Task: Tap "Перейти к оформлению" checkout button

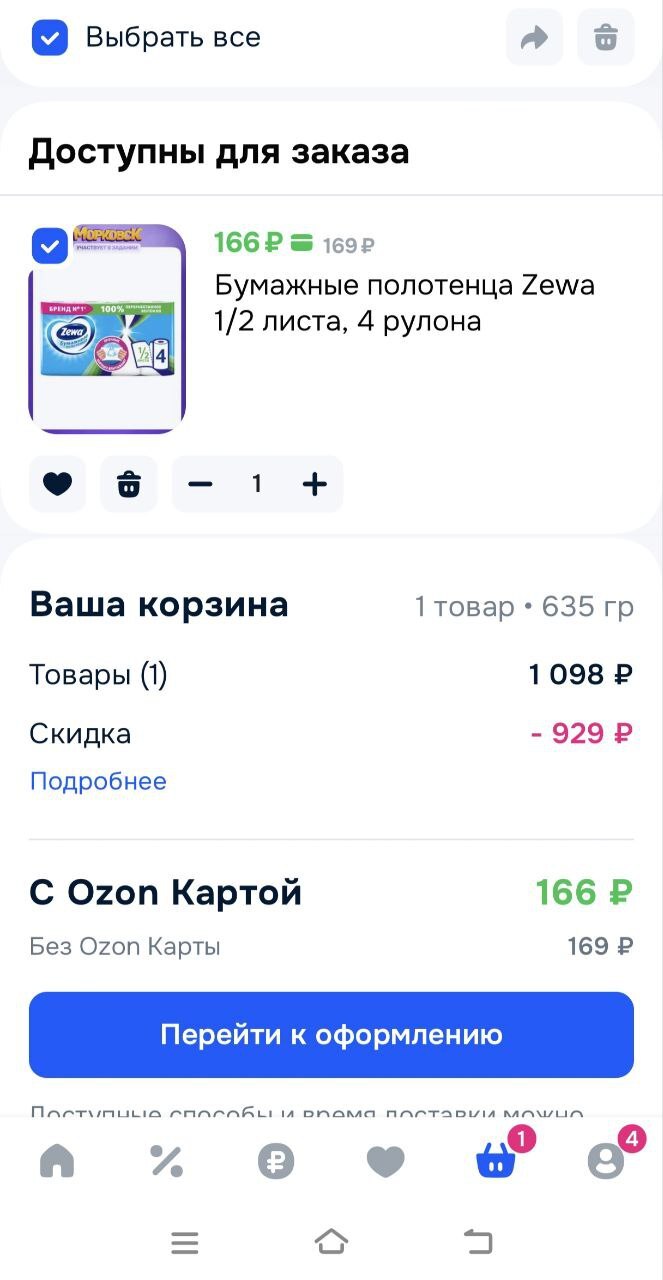Action: pyautogui.click(x=331, y=1035)
